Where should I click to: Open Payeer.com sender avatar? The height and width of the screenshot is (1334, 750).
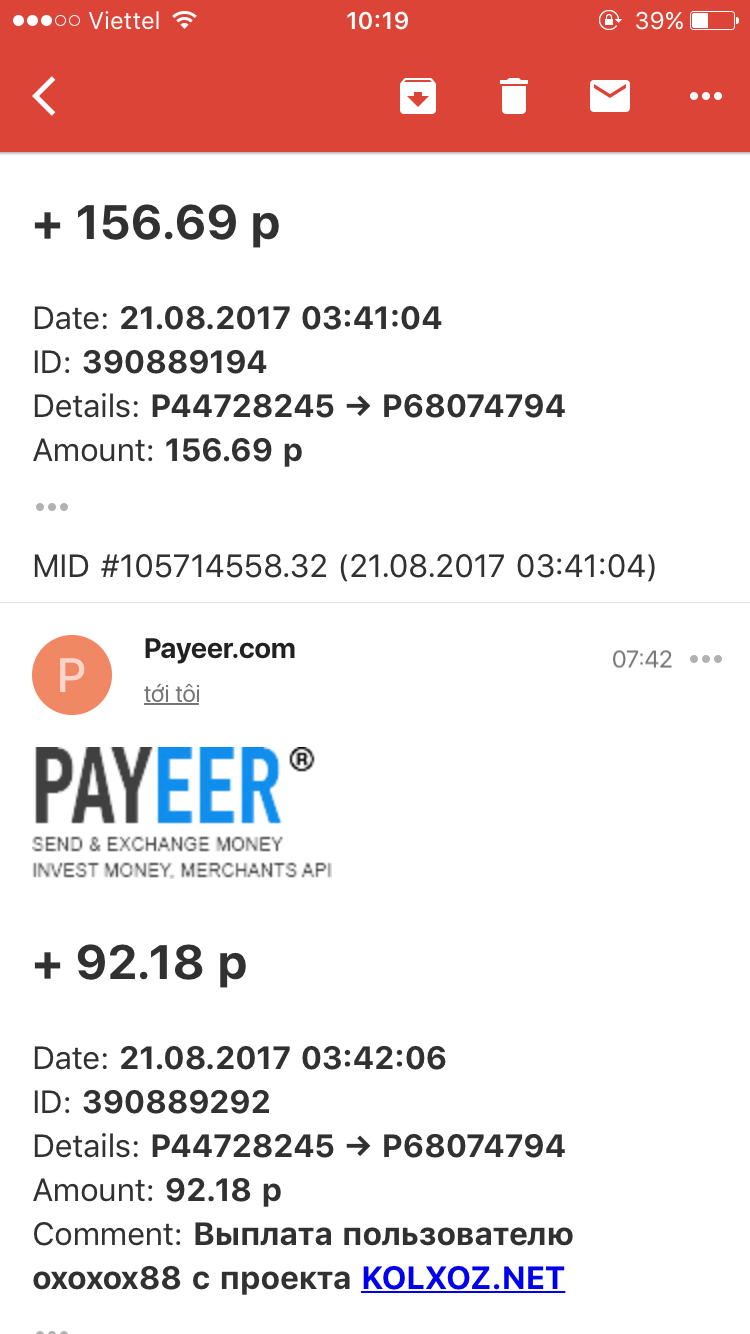click(x=72, y=675)
